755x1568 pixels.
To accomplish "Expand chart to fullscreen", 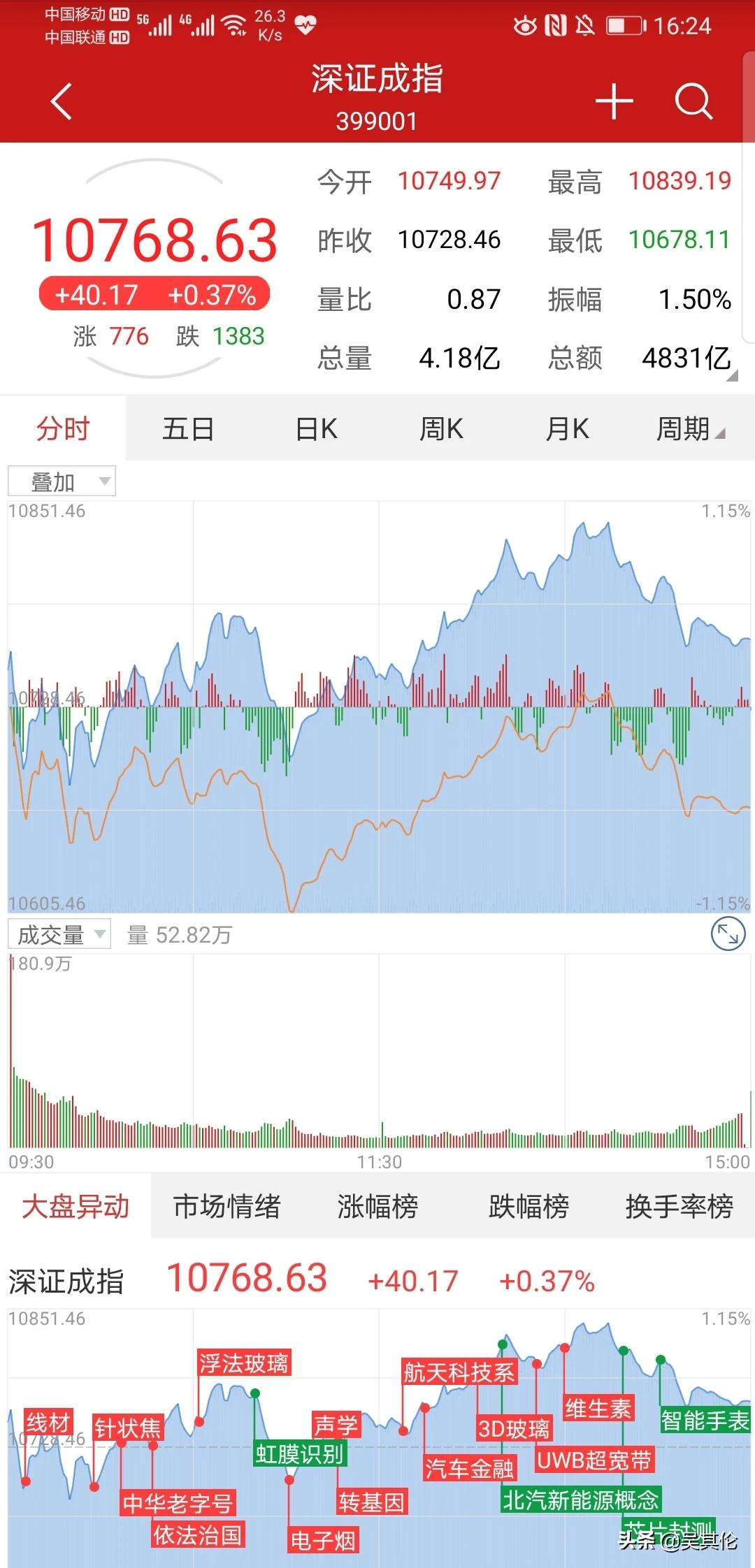I will tap(728, 934).
